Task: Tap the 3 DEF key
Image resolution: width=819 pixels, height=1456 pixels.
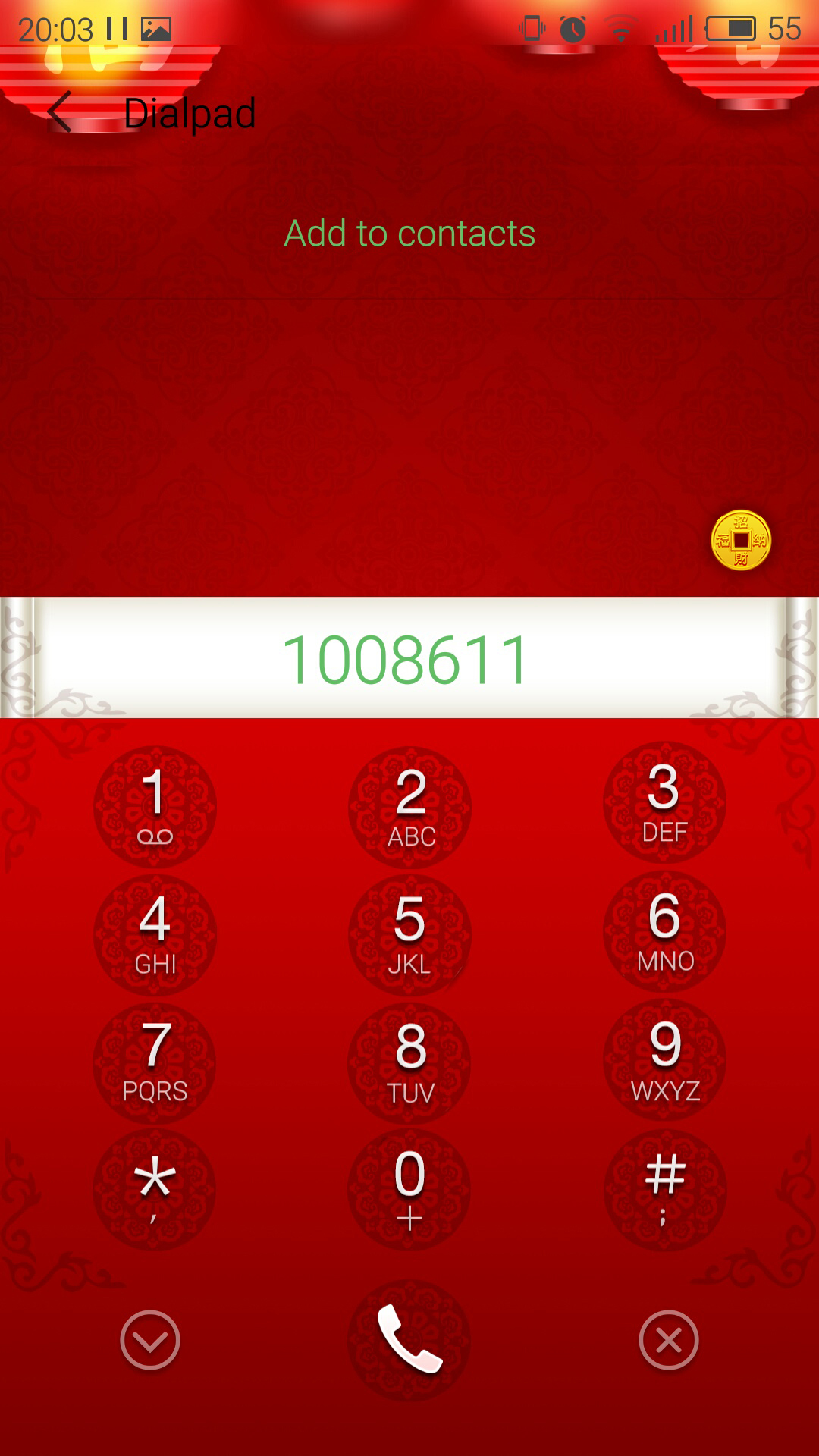Action: 664,802
